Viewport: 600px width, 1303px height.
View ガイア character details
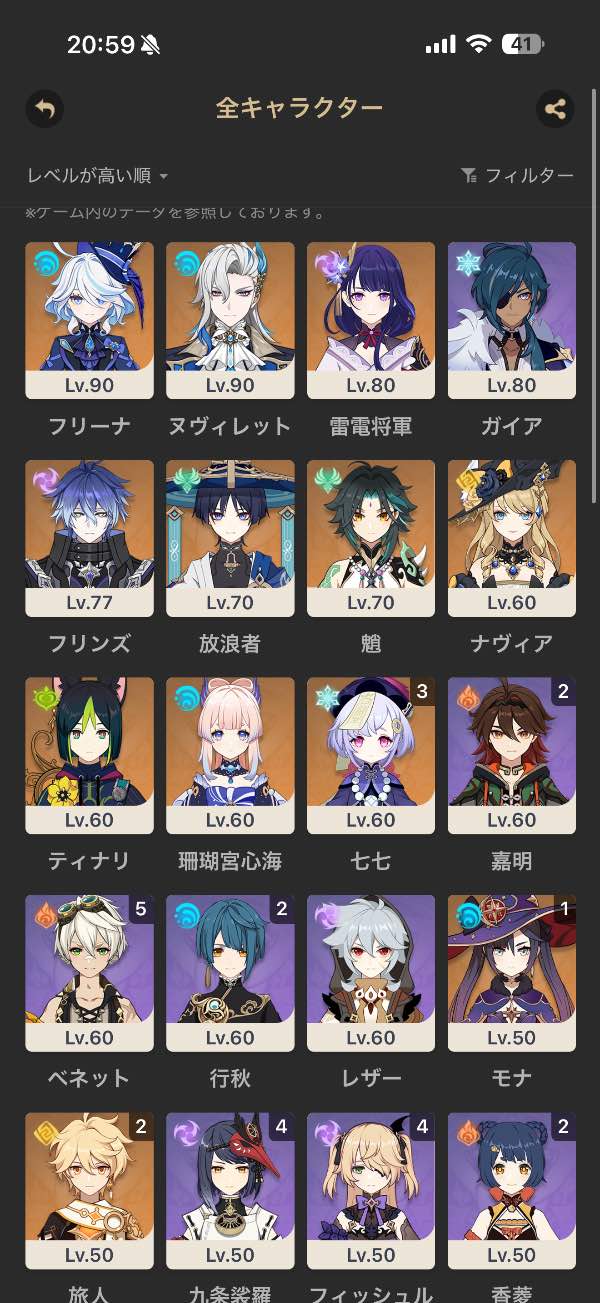[x=512, y=320]
